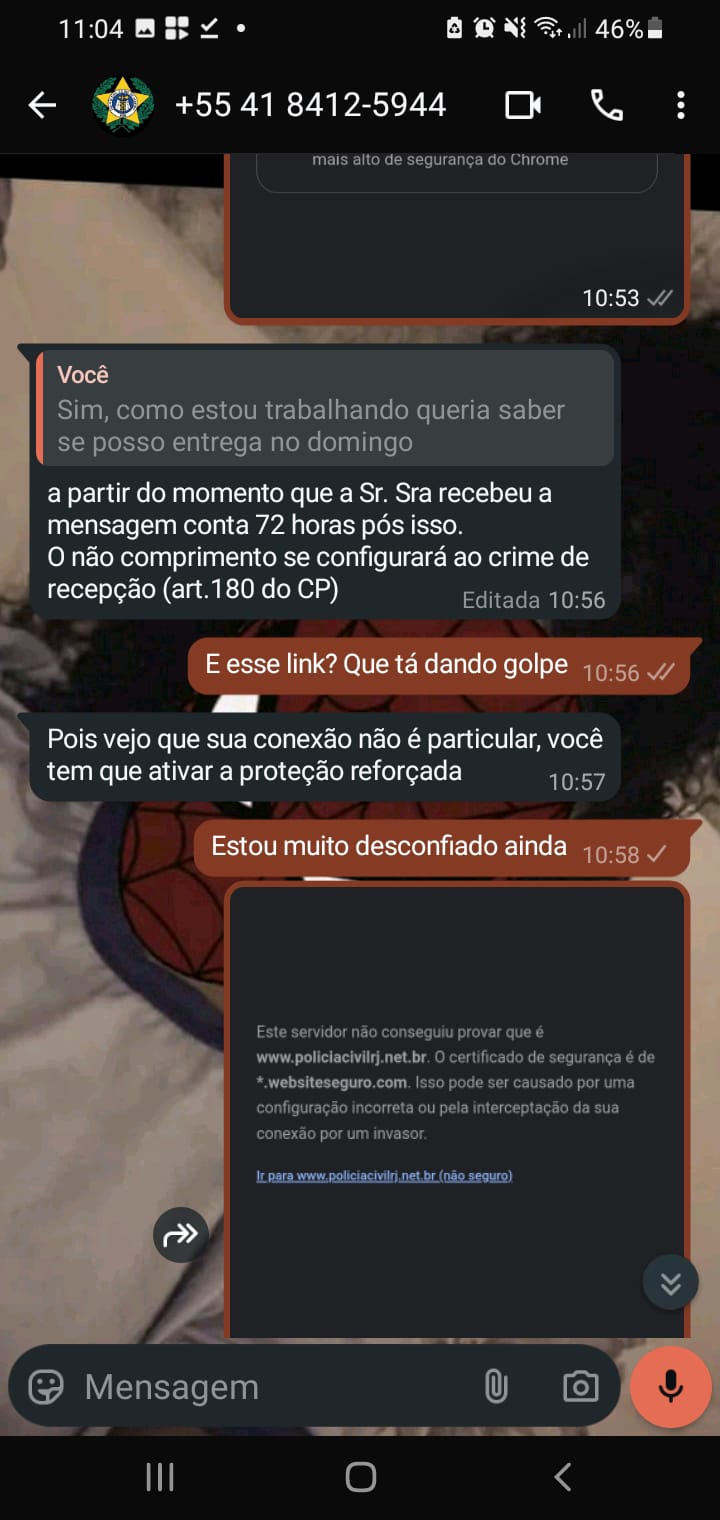Tap the microphone to record audio
Viewport: 720px width, 1520px height.
670,1387
